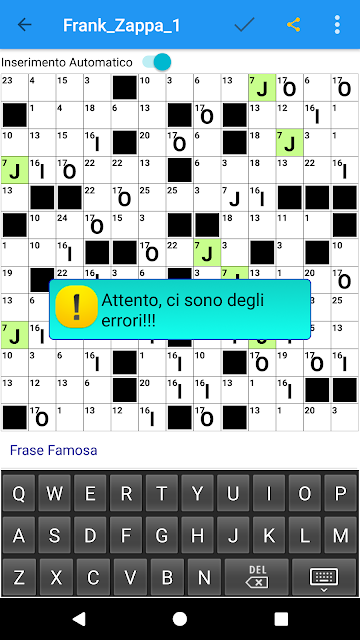Select the top-left grid cell numbered 23
The width and height of the screenshot is (360, 640).
15,87
